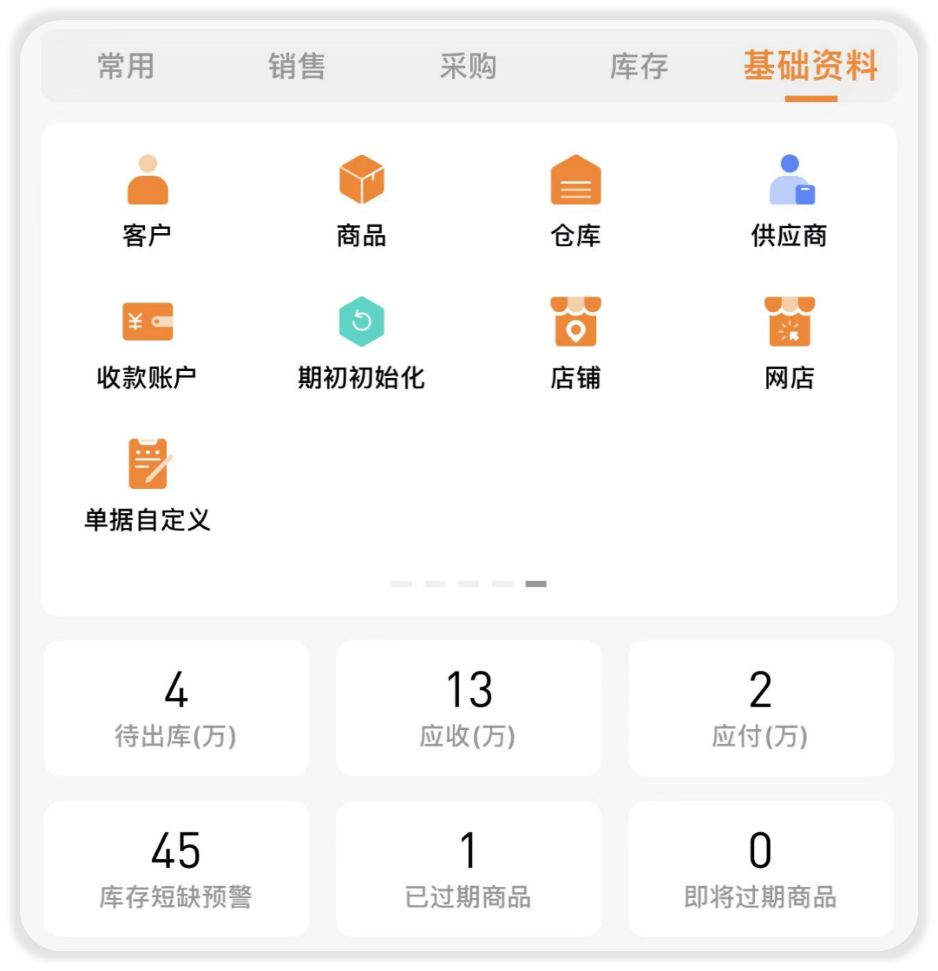This screenshot has width=938, height=971.
Task: Switch to the 销售 tab
Action: [x=297, y=66]
